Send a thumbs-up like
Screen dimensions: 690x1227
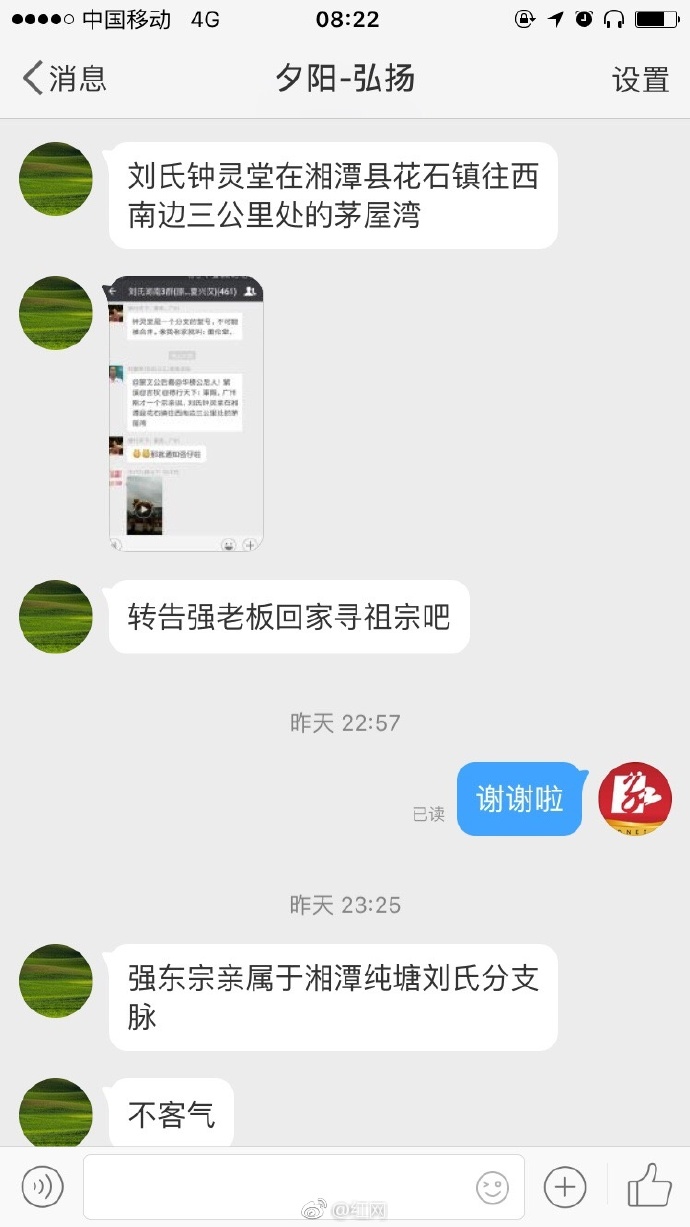point(649,1187)
